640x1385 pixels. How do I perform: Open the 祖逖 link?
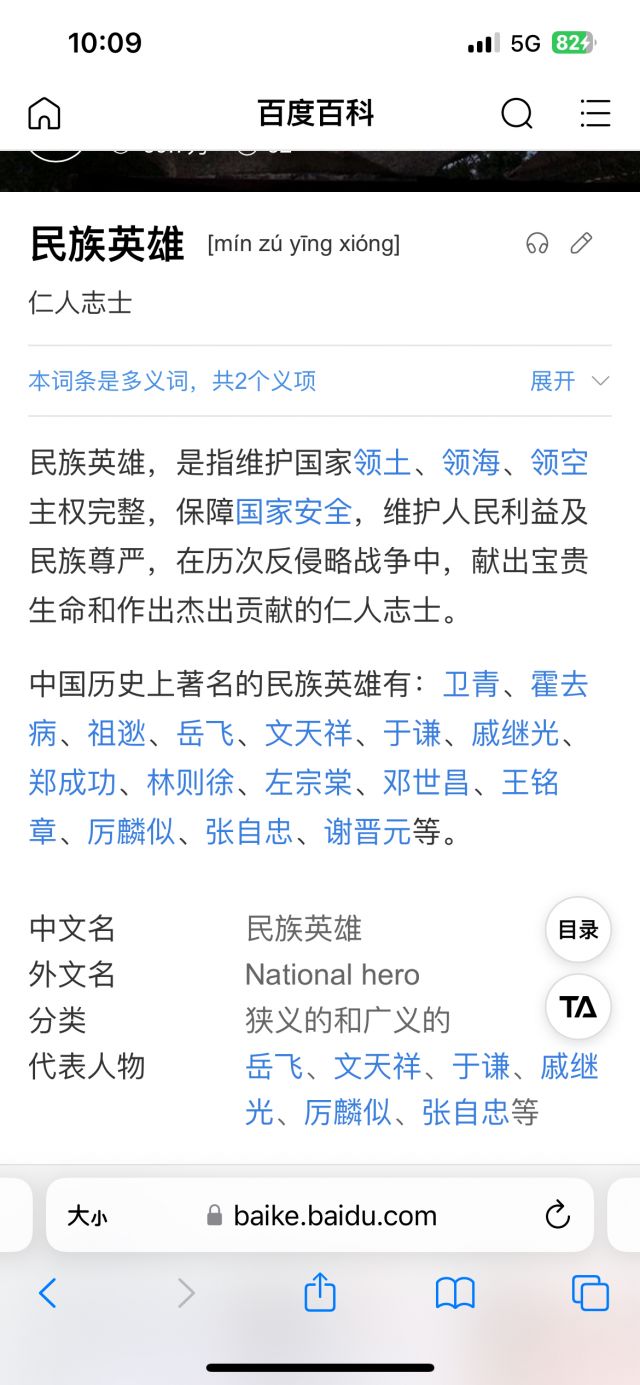coord(117,734)
